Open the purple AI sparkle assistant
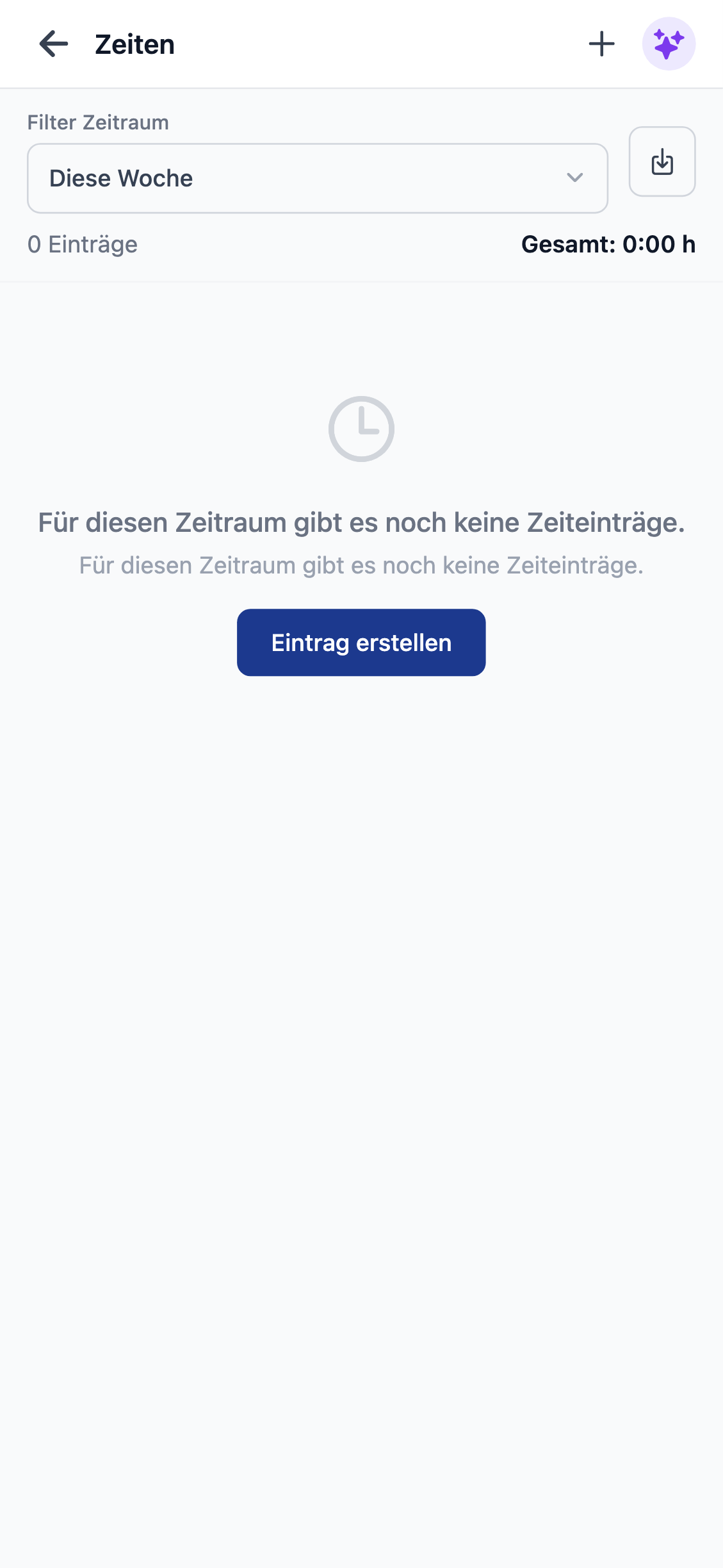723x1568 pixels. coord(669,44)
